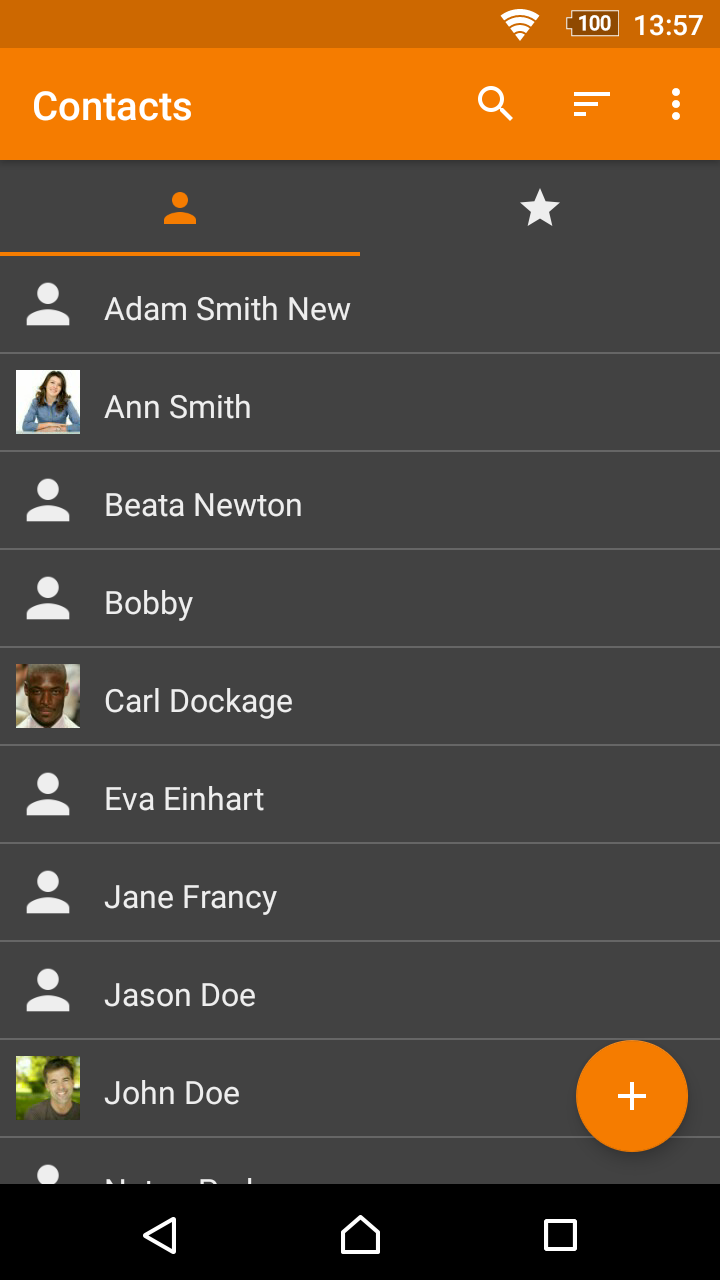Open the contact search
The height and width of the screenshot is (1280, 720).
[x=495, y=104]
